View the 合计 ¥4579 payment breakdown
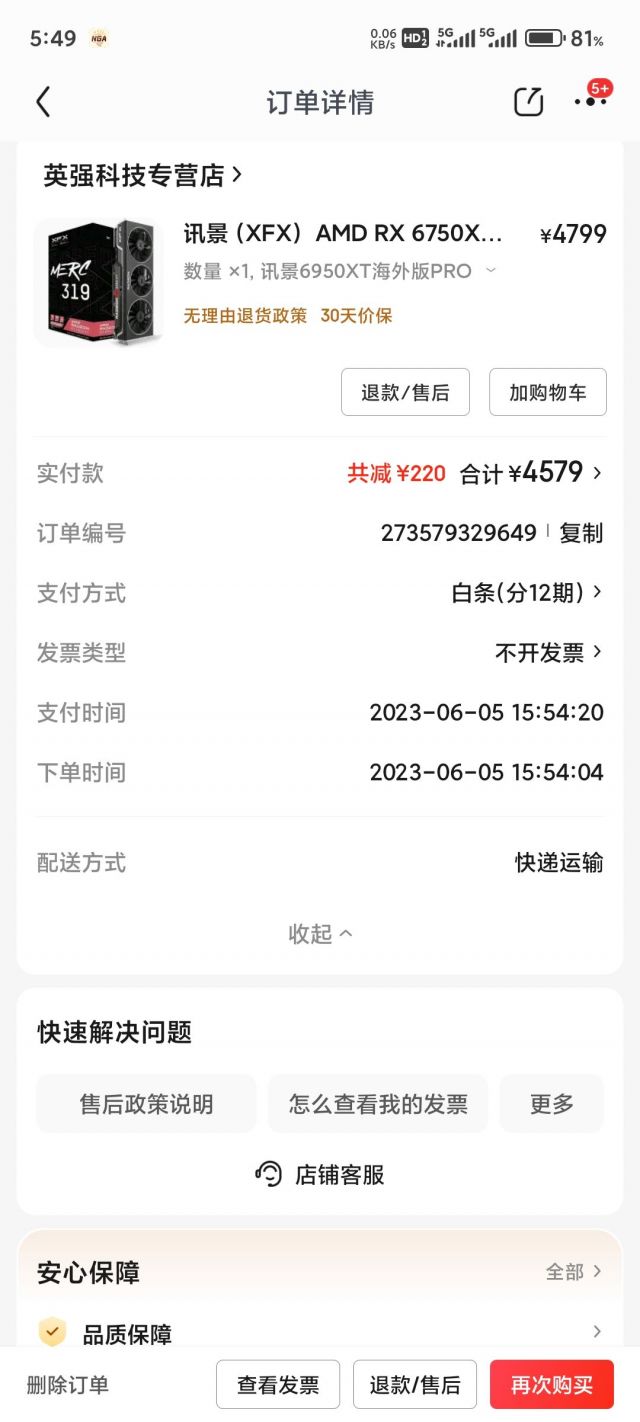This screenshot has height=1422, width=640. click(531, 473)
